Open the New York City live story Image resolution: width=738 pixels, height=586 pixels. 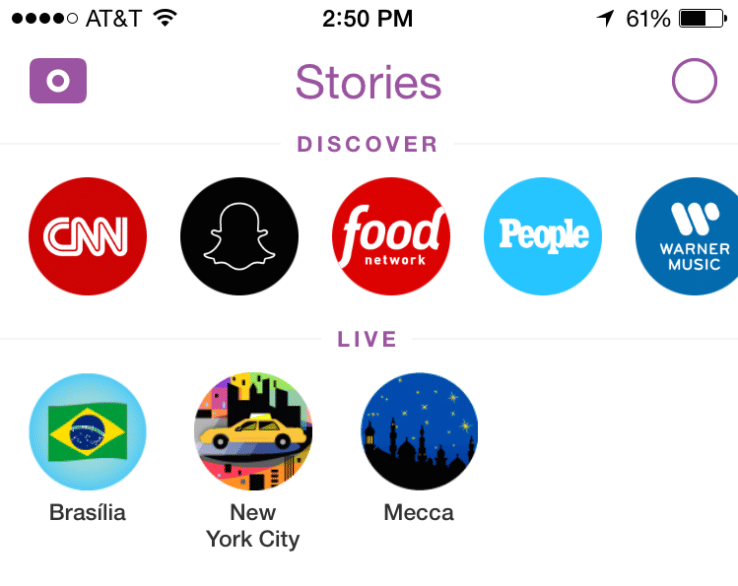pos(253,432)
